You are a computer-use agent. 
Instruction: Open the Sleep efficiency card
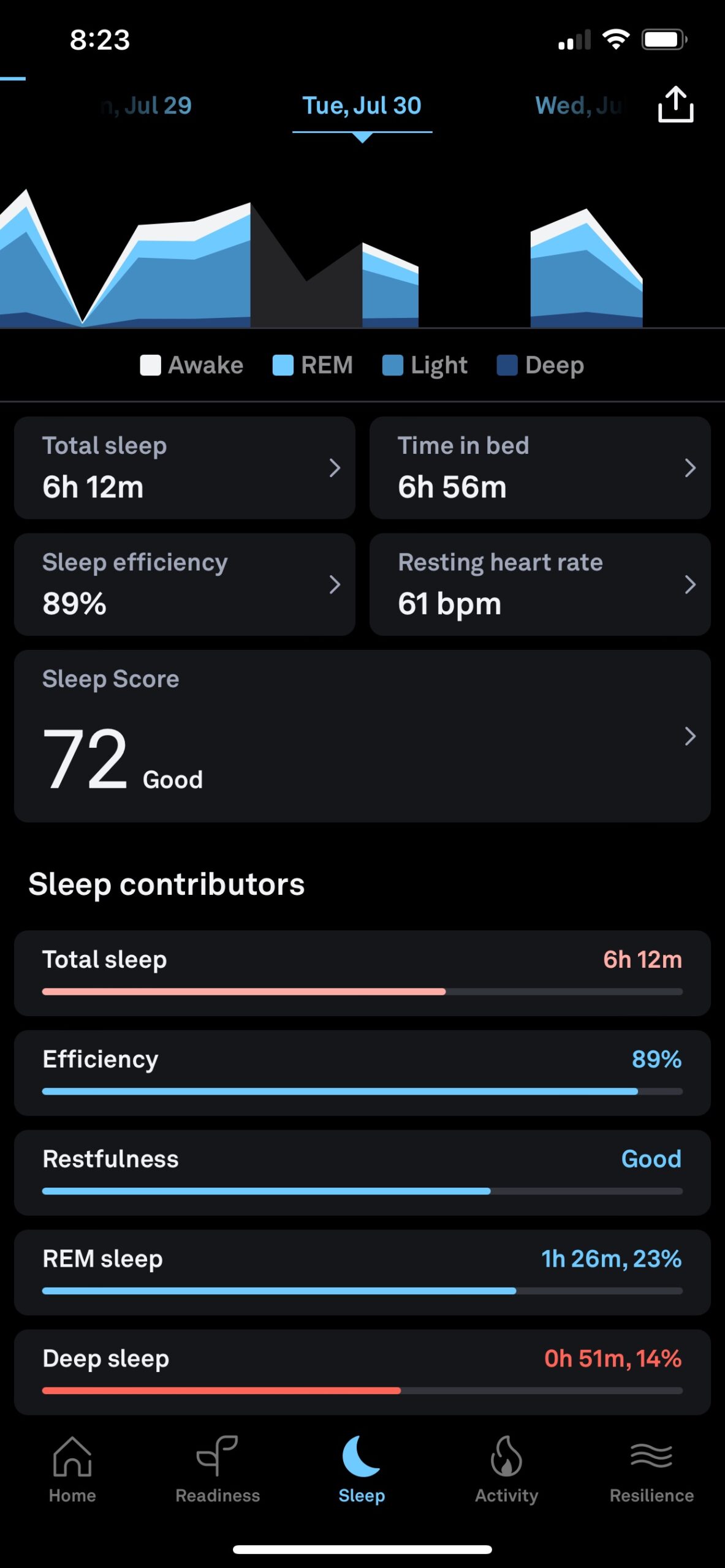(184, 584)
